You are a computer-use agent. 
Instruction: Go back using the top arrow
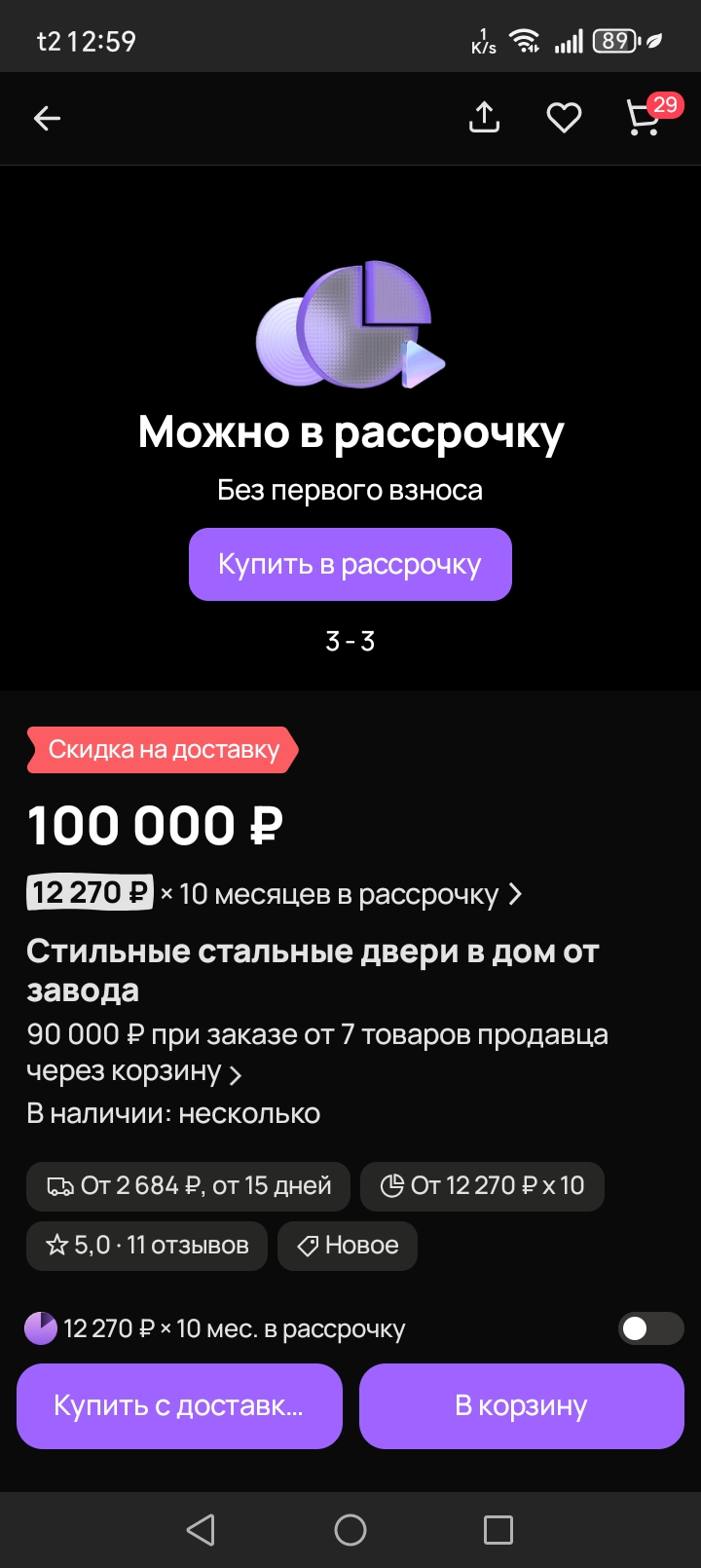click(47, 119)
